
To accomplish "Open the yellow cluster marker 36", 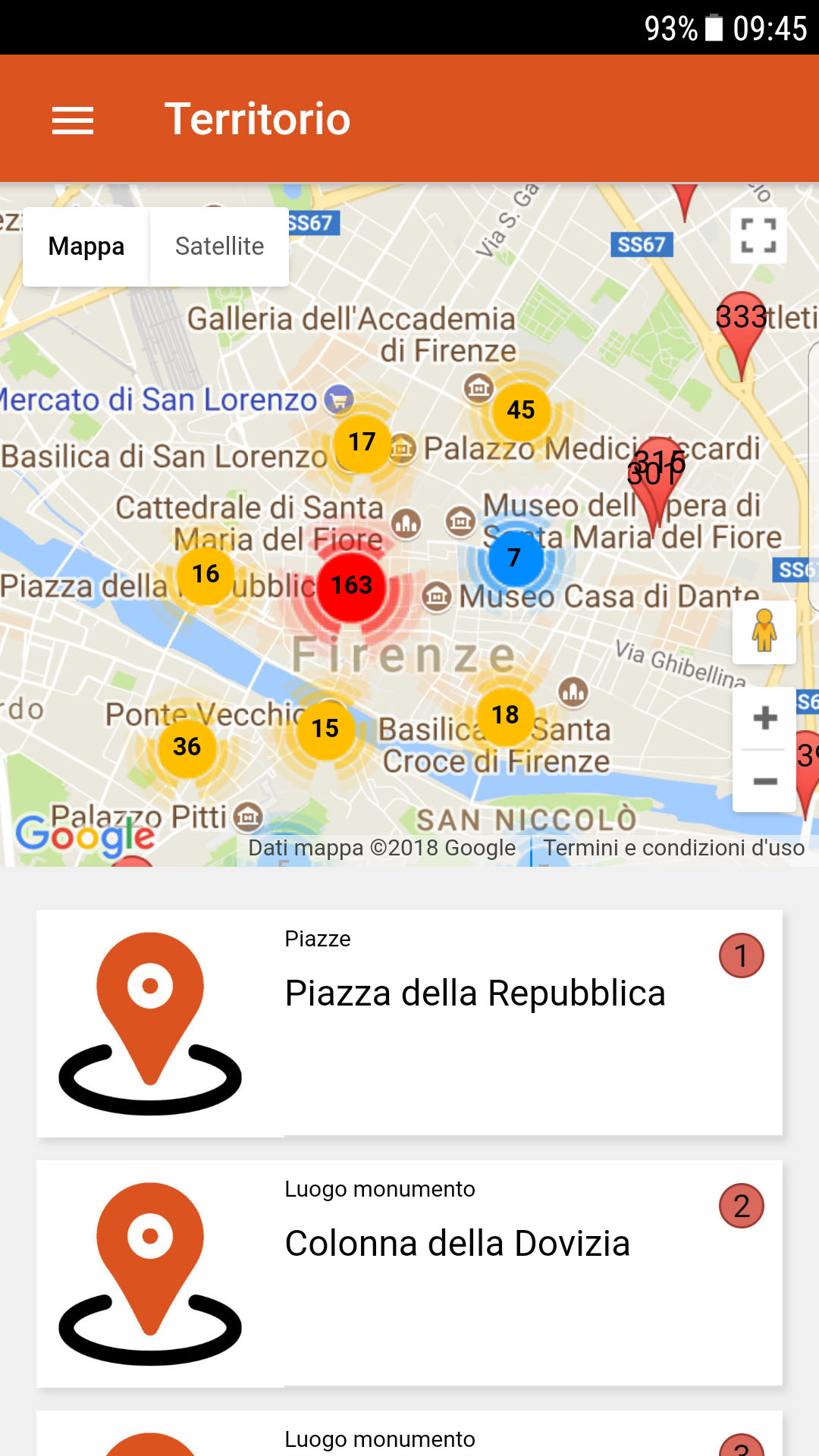I will [x=187, y=747].
